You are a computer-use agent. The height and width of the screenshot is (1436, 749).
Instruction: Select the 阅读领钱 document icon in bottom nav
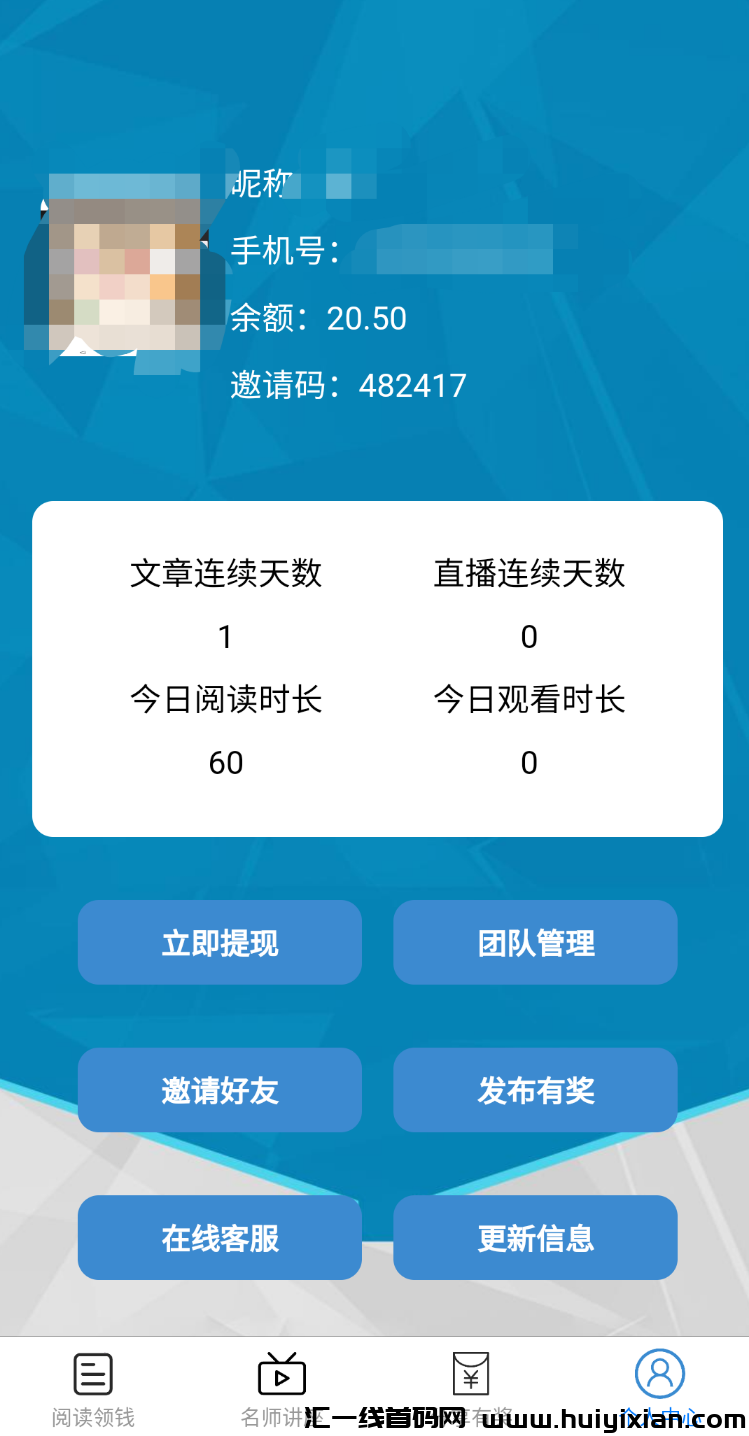pos(92,1372)
